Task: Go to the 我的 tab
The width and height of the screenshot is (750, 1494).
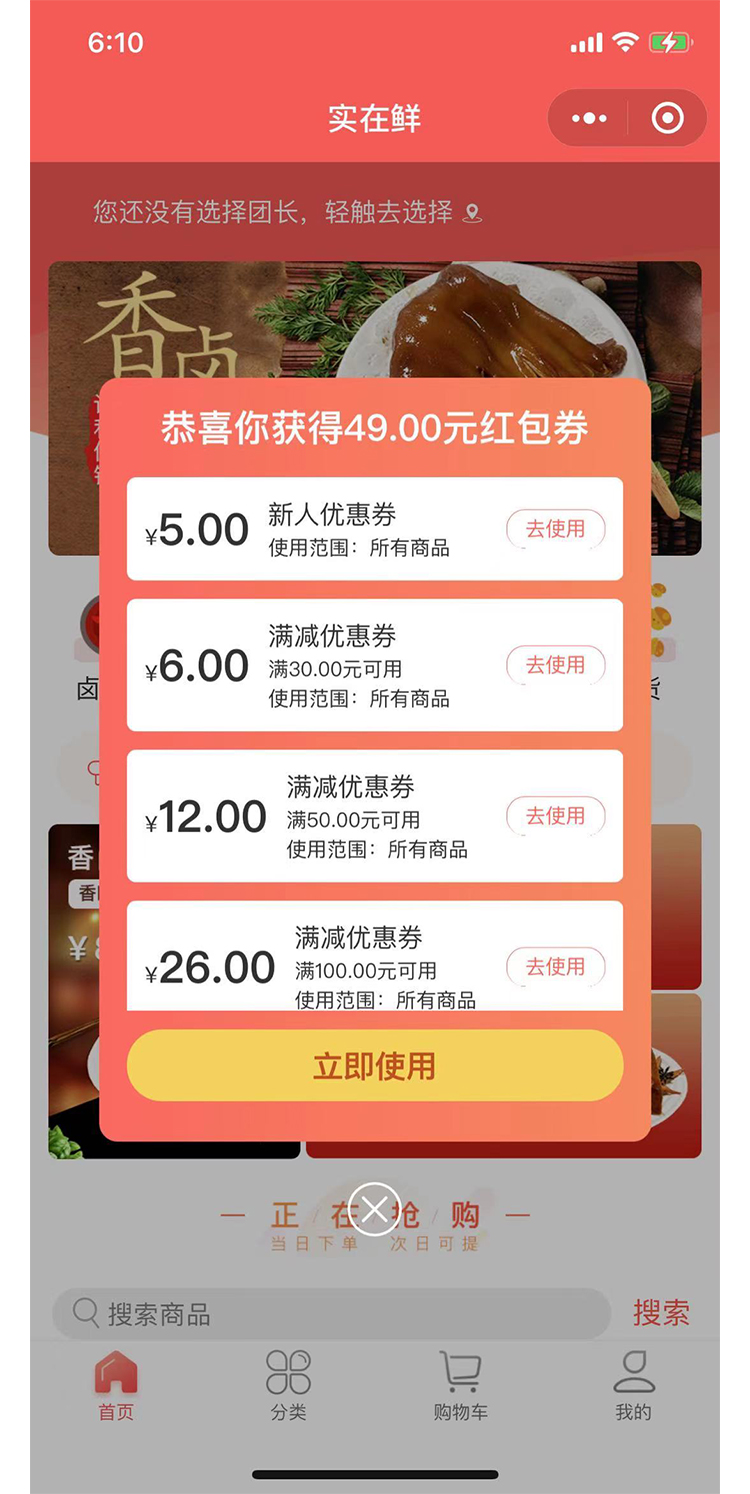Action: [633, 1385]
